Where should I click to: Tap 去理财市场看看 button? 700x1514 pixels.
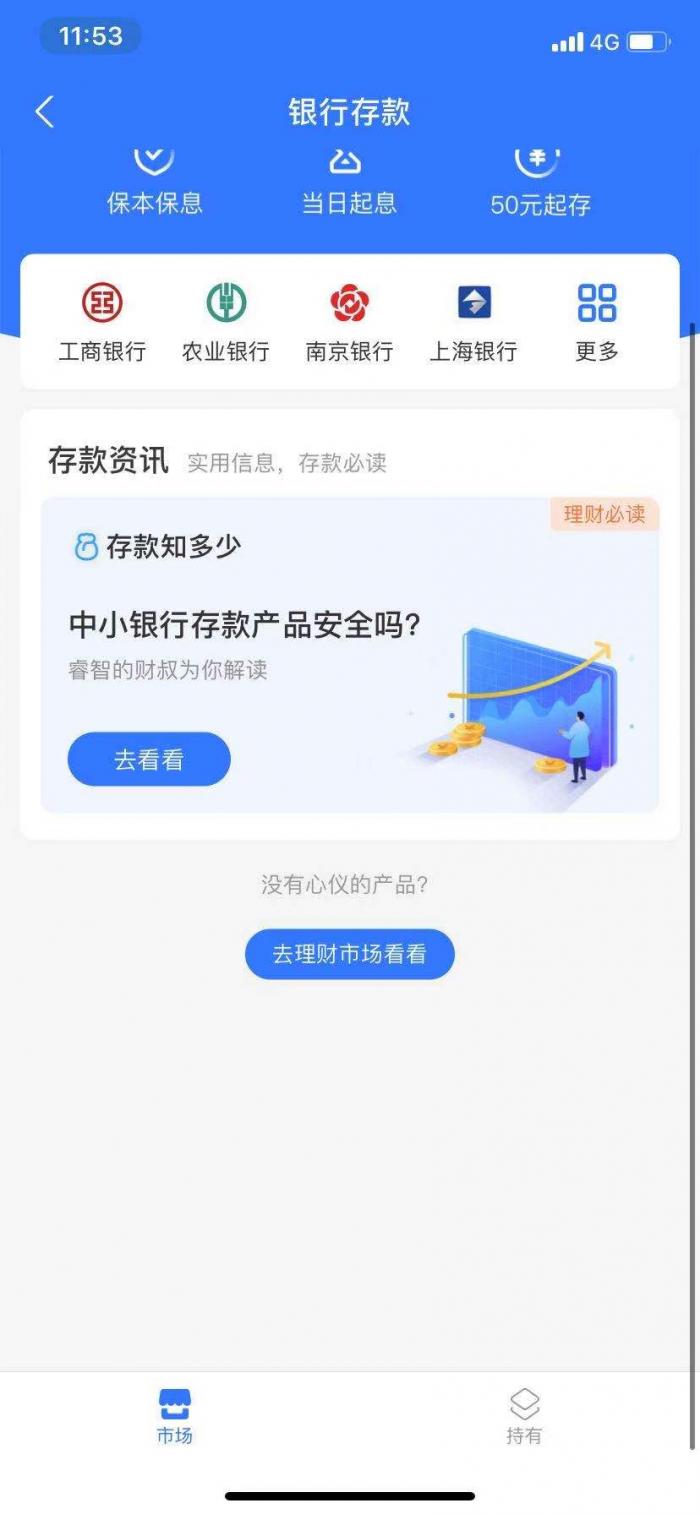coord(349,954)
